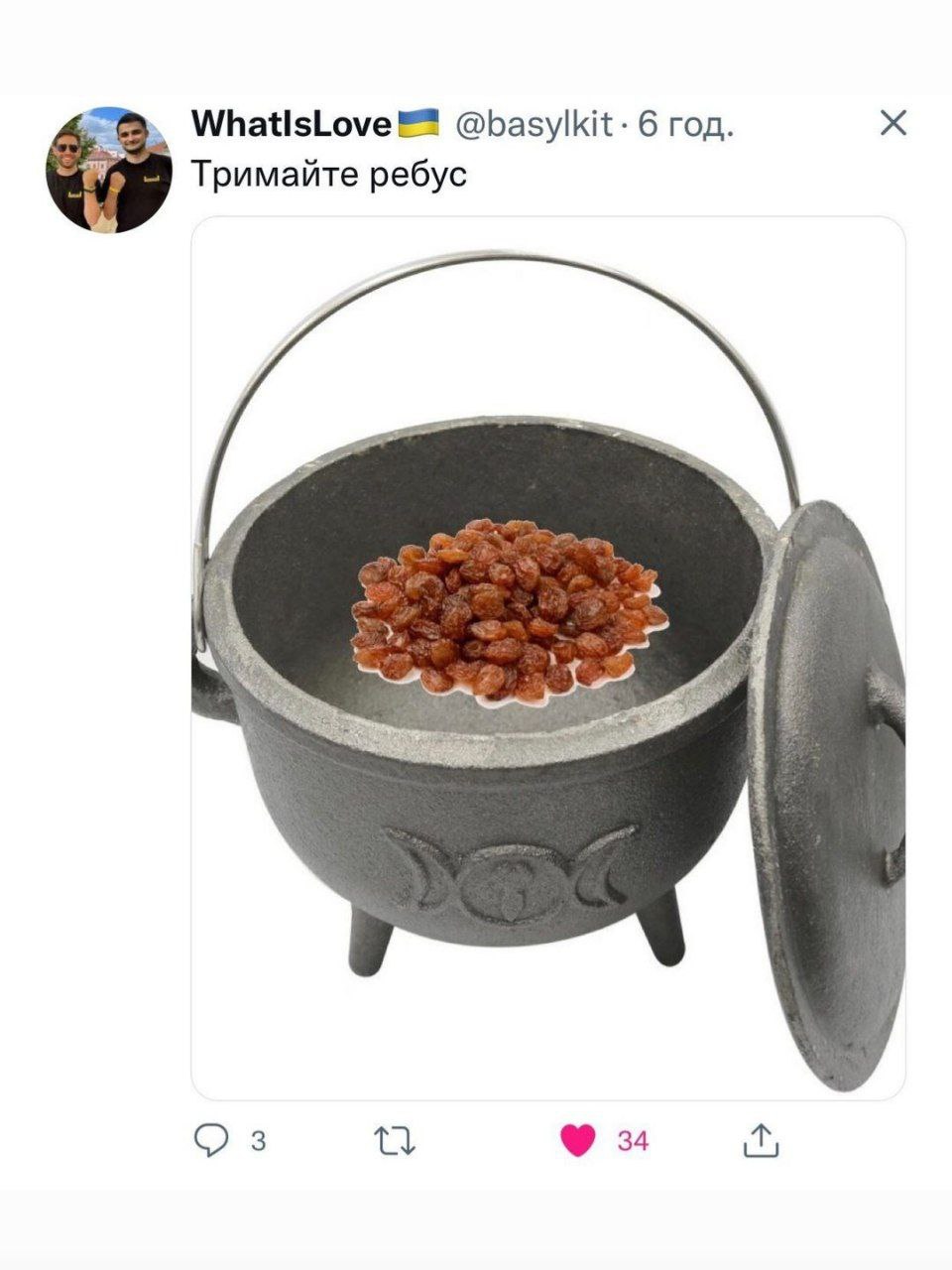This screenshot has height=1270, width=952.
Task: Share the tweet using the share icon
Action: 761,1141
